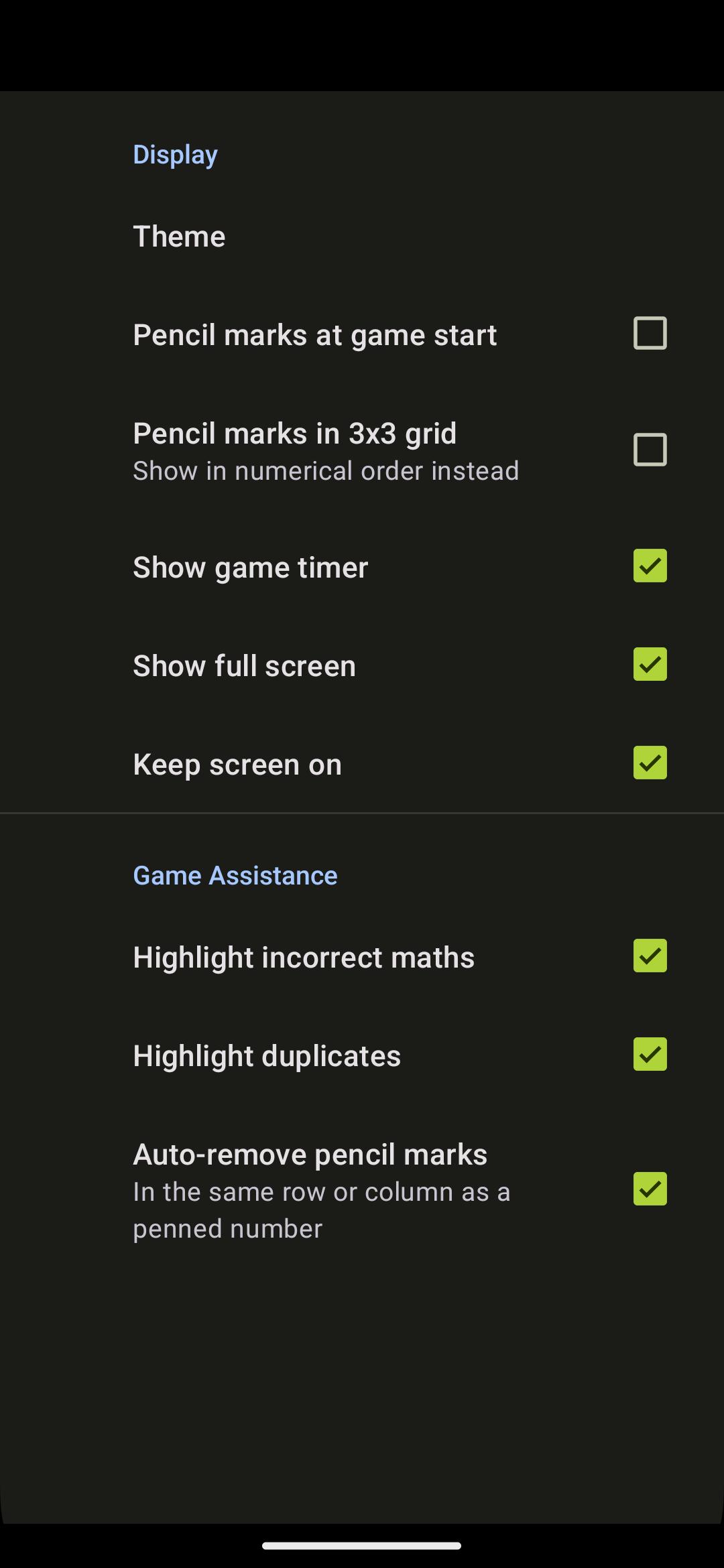Screen dimensions: 724x1568
Task: Select the Show full screen label
Action: pyautogui.click(x=244, y=665)
